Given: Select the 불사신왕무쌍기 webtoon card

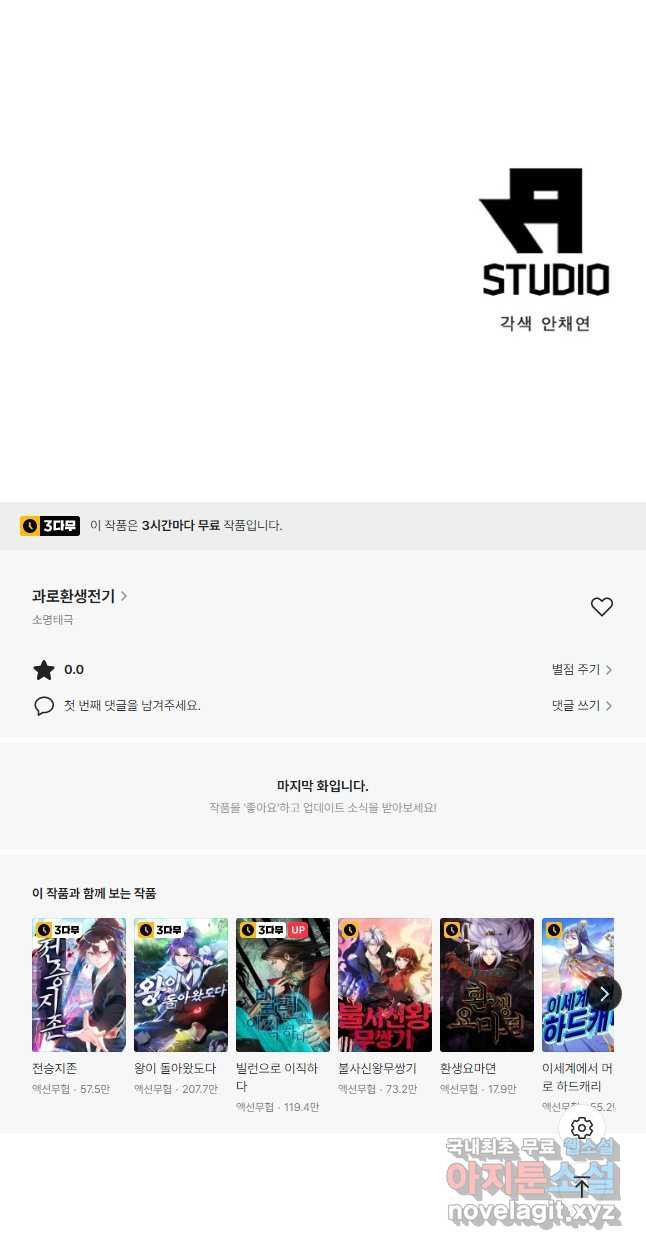Looking at the screenshot, I should [385, 985].
